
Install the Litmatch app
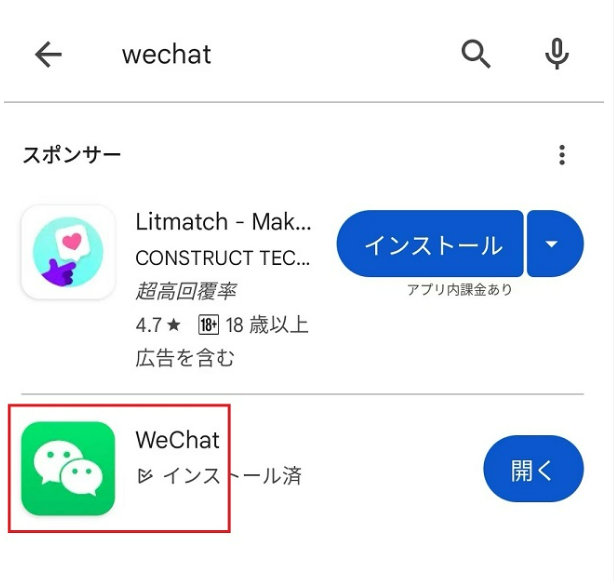click(430, 244)
